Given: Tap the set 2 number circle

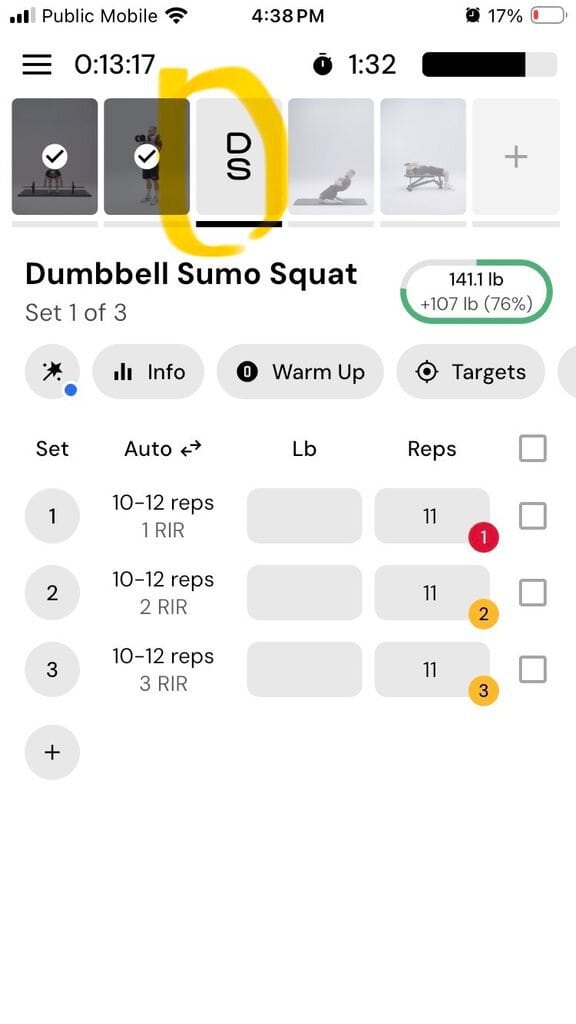Looking at the screenshot, I should tap(52, 592).
